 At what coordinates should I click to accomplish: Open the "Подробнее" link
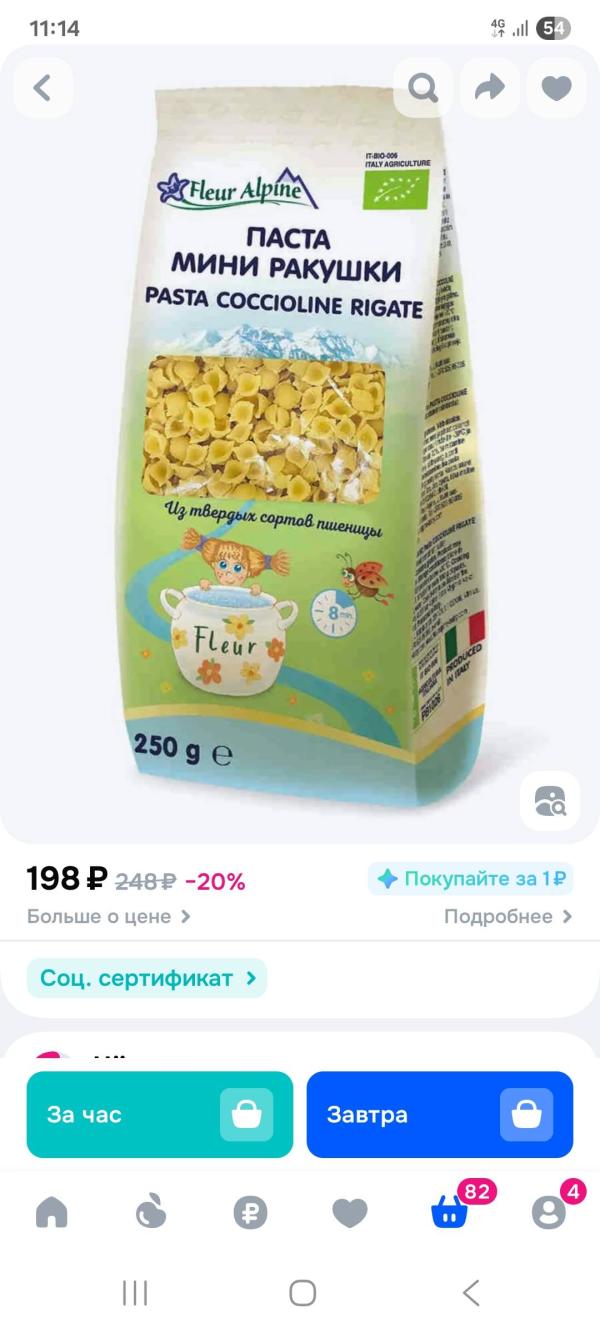[508, 916]
